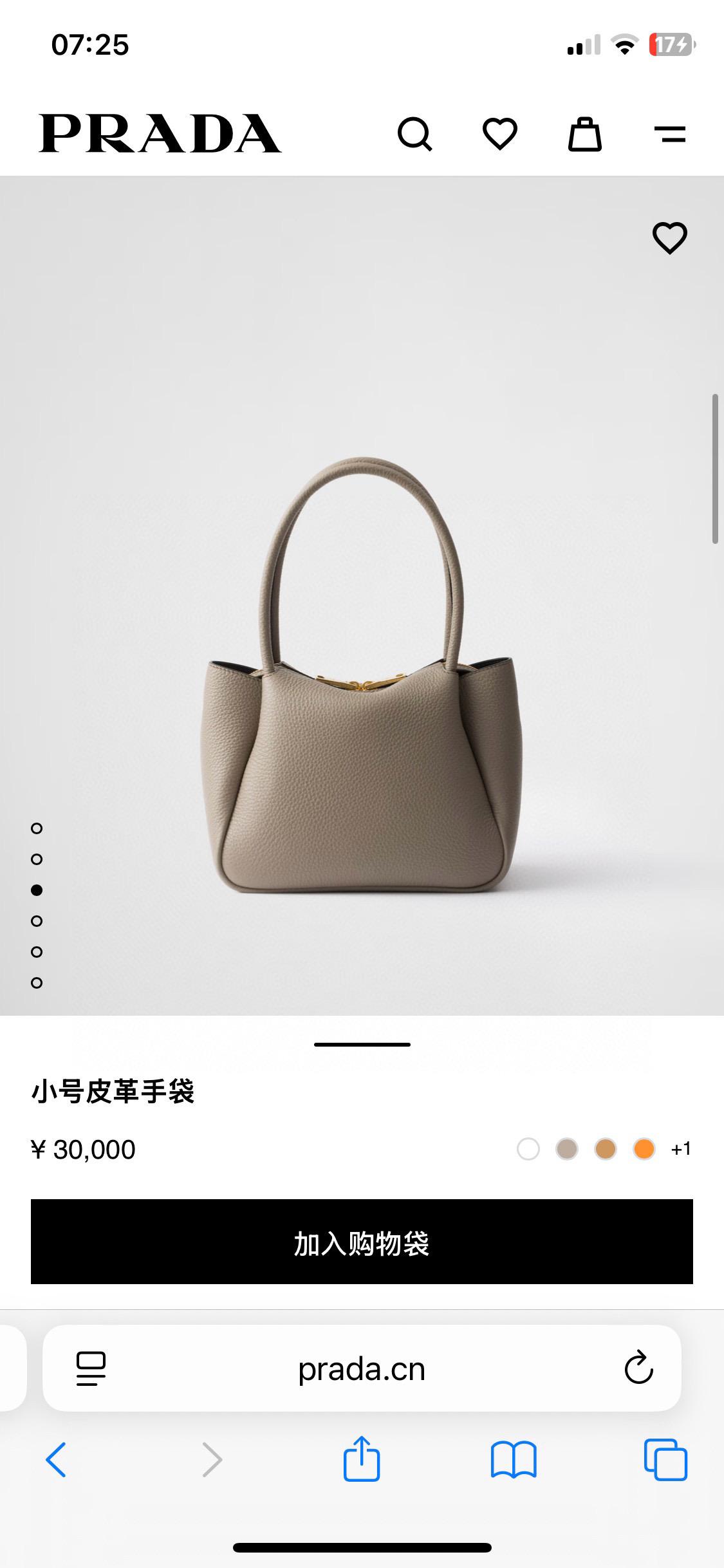Select the taupe grey color swatch

[567, 1149]
